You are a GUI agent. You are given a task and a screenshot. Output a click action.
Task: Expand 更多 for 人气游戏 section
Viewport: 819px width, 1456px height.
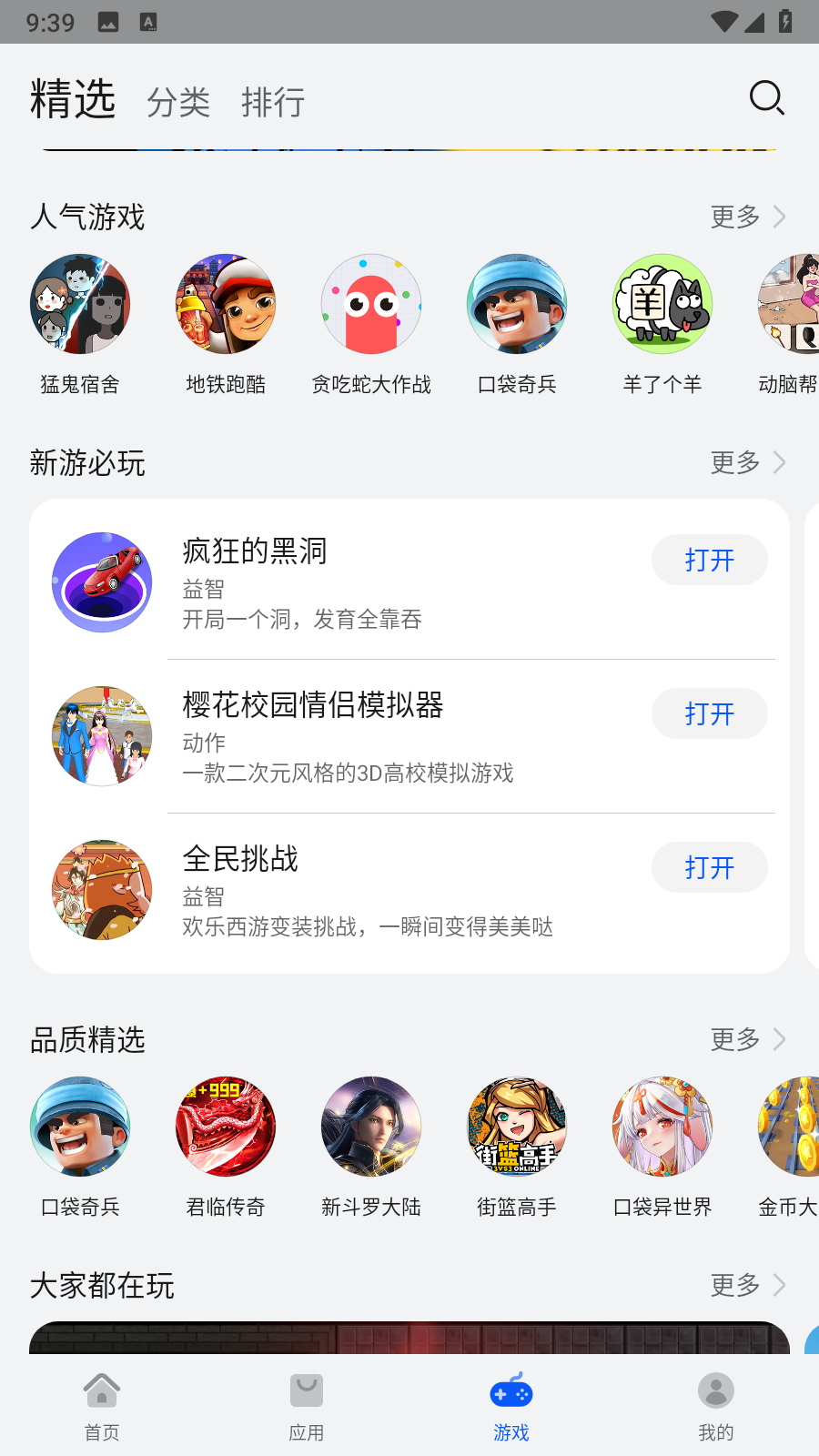pyautogui.click(x=746, y=217)
